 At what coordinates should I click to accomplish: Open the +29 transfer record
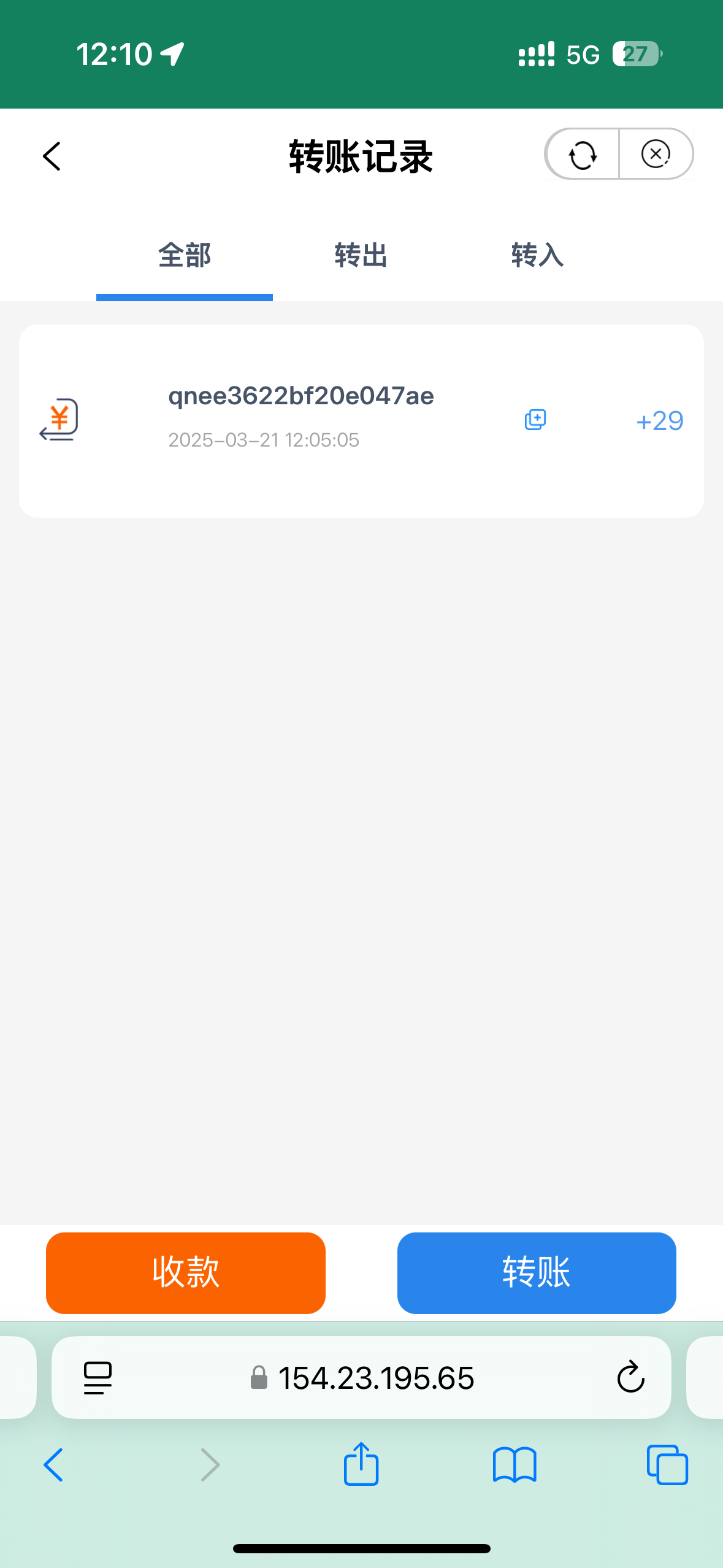361,421
